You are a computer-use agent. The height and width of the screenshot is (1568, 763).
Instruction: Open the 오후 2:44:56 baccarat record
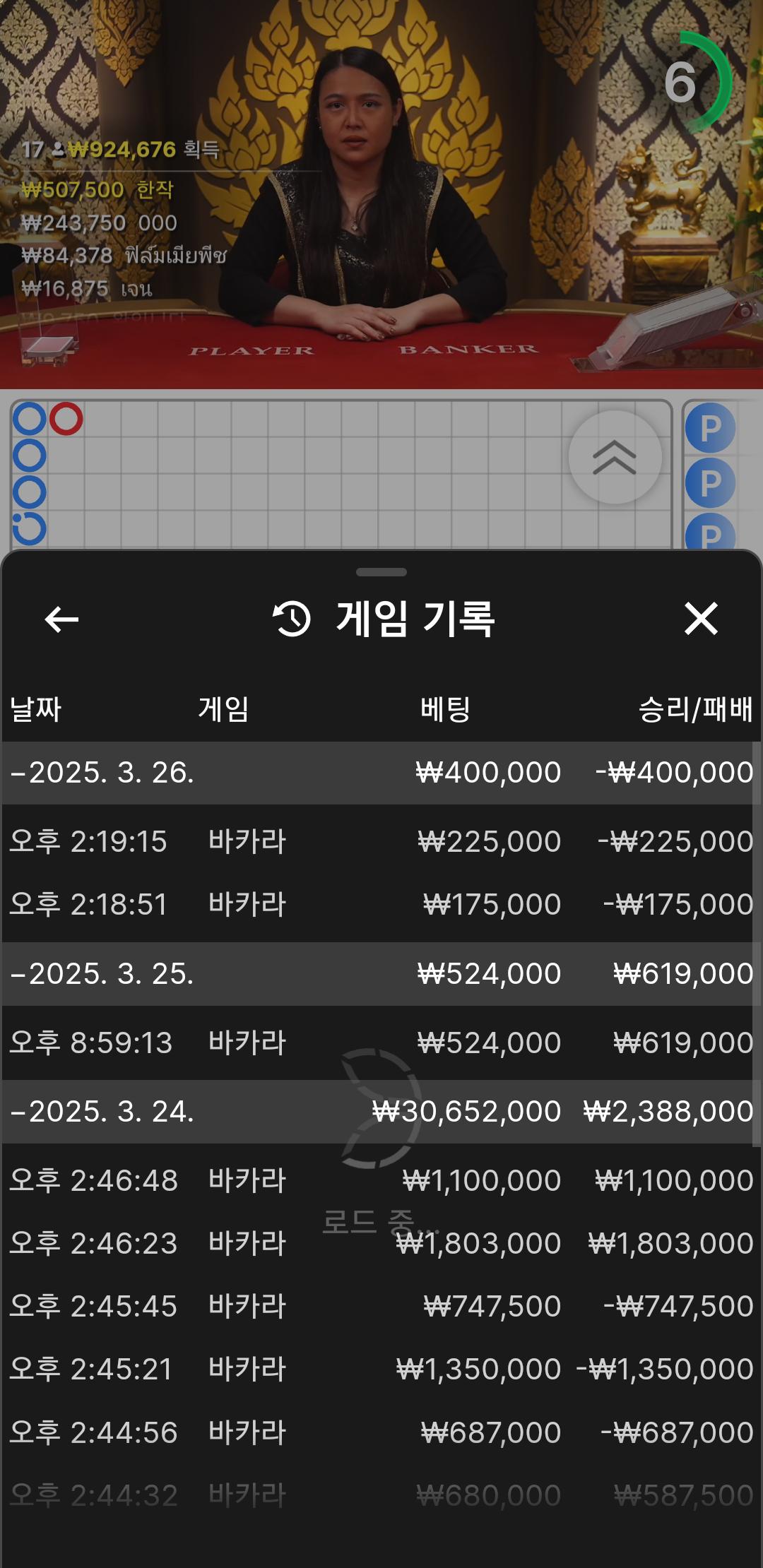click(x=381, y=1432)
